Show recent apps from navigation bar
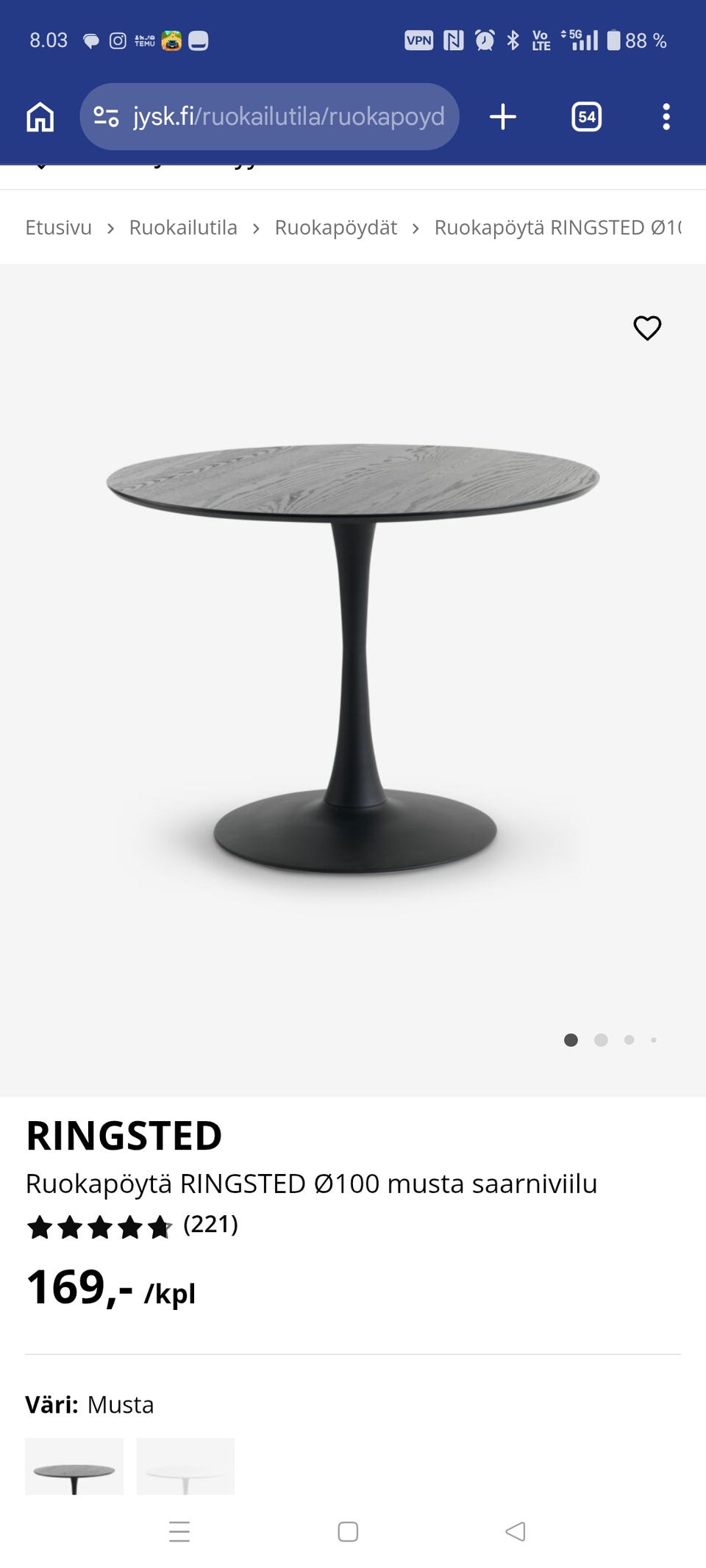The height and width of the screenshot is (1568, 706). tap(179, 1531)
